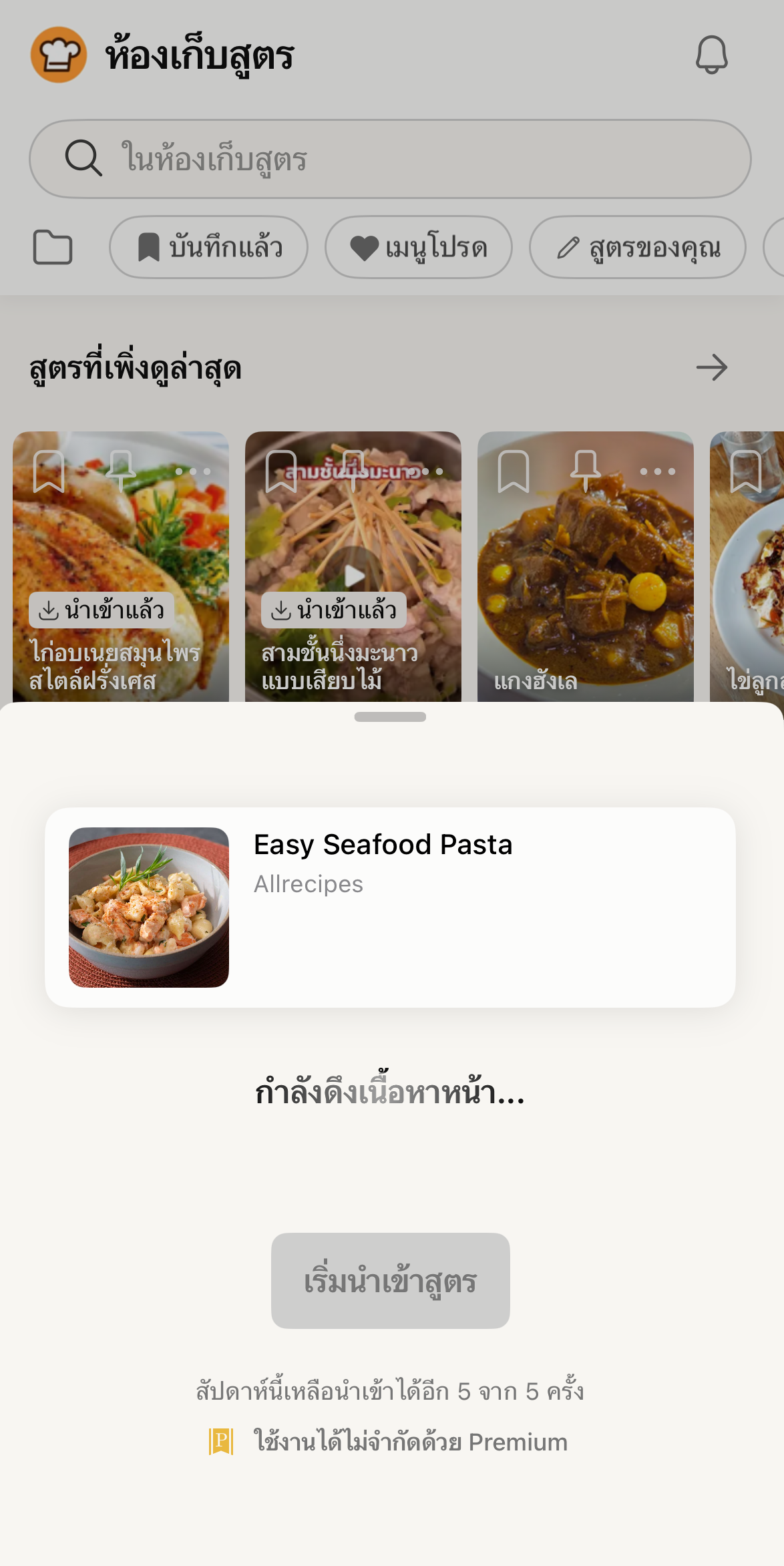Tap เริ่มนำเข้าสูตร button

coord(390,1280)
